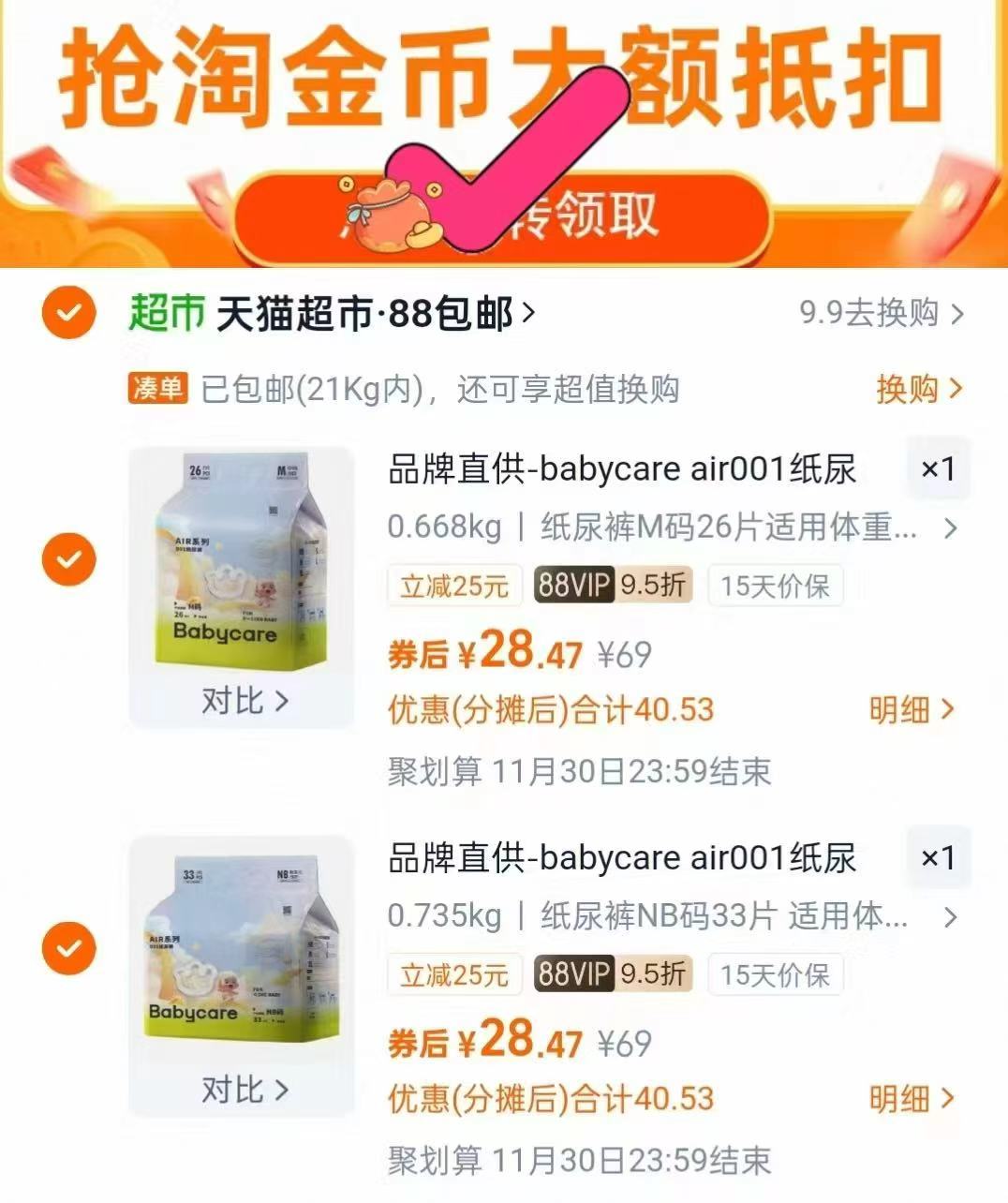Image resolution: width=1008 pixels, height=1203 pixels.
Task: Click the ×1 quantity badge on the first product
Action: pos(940,469)
